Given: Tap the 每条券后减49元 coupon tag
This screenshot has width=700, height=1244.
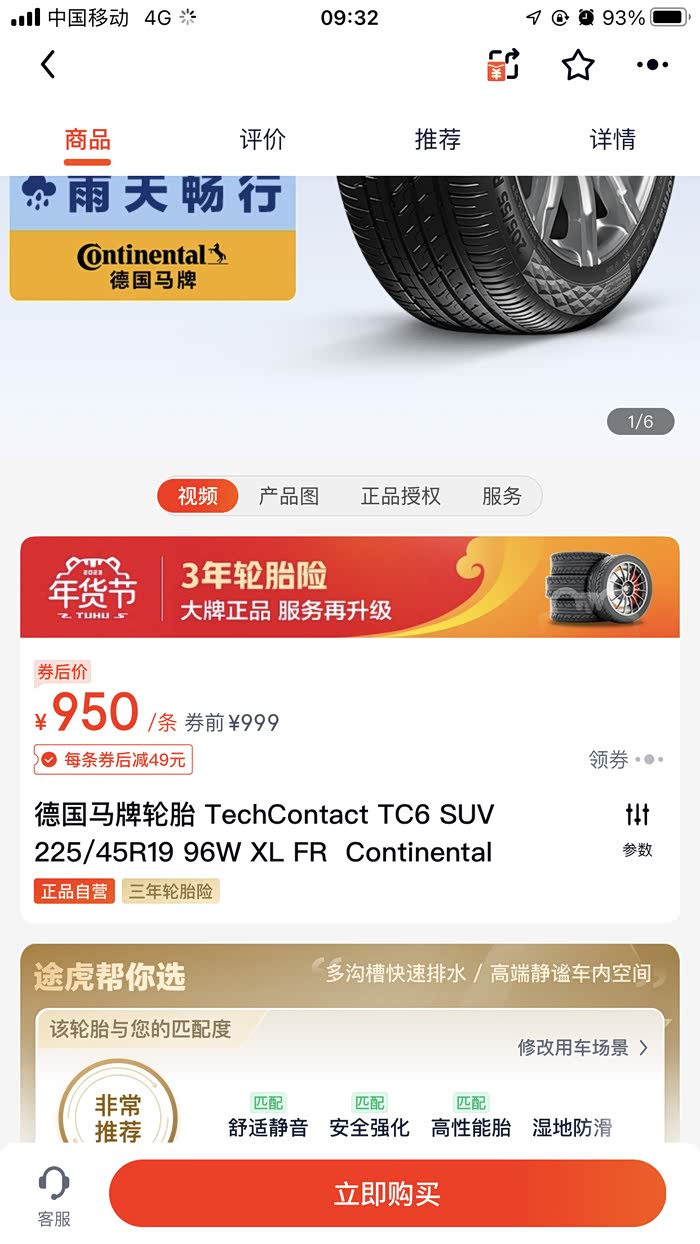Looking at the screenshot, I should pos(114,760).
